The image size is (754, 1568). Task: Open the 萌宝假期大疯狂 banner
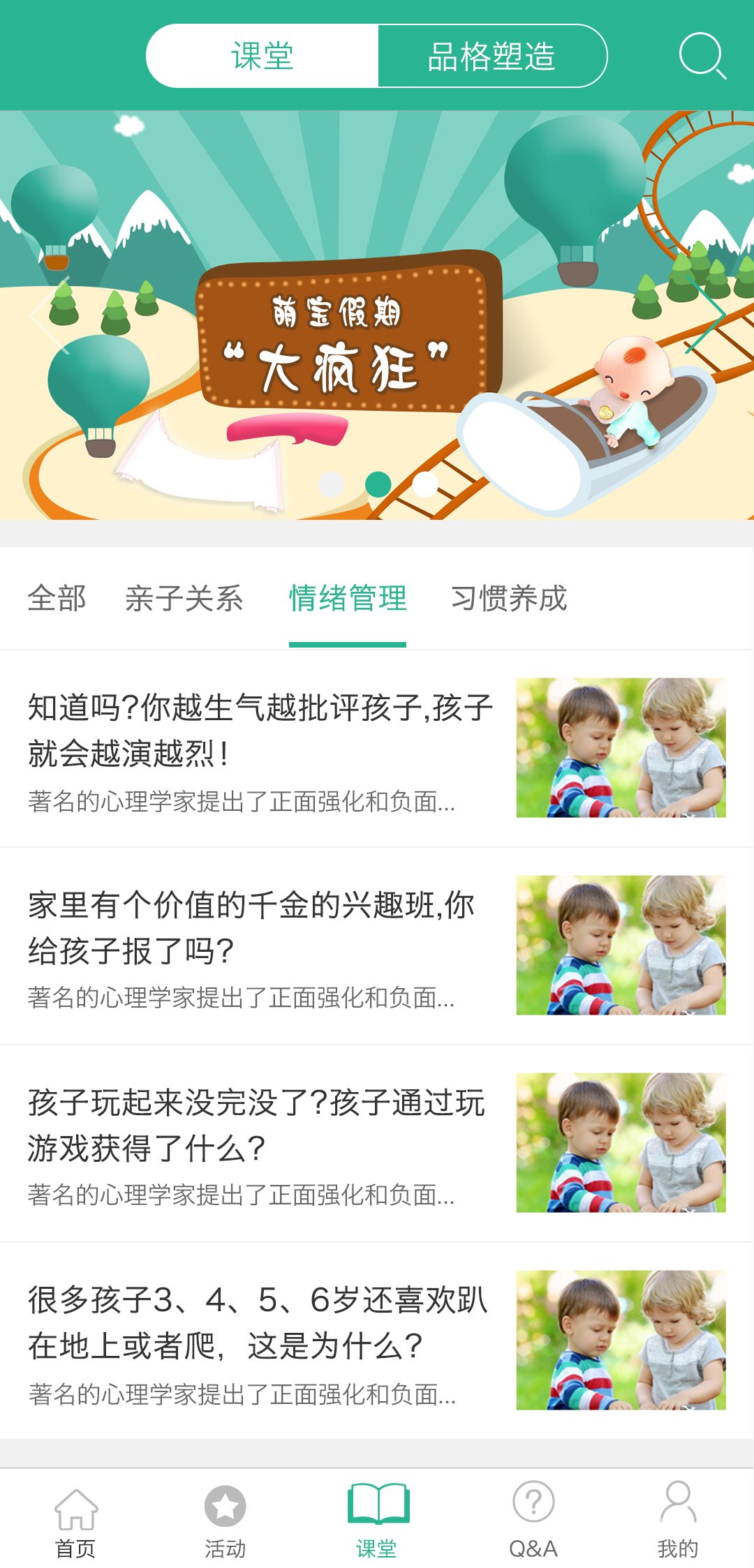377,315
